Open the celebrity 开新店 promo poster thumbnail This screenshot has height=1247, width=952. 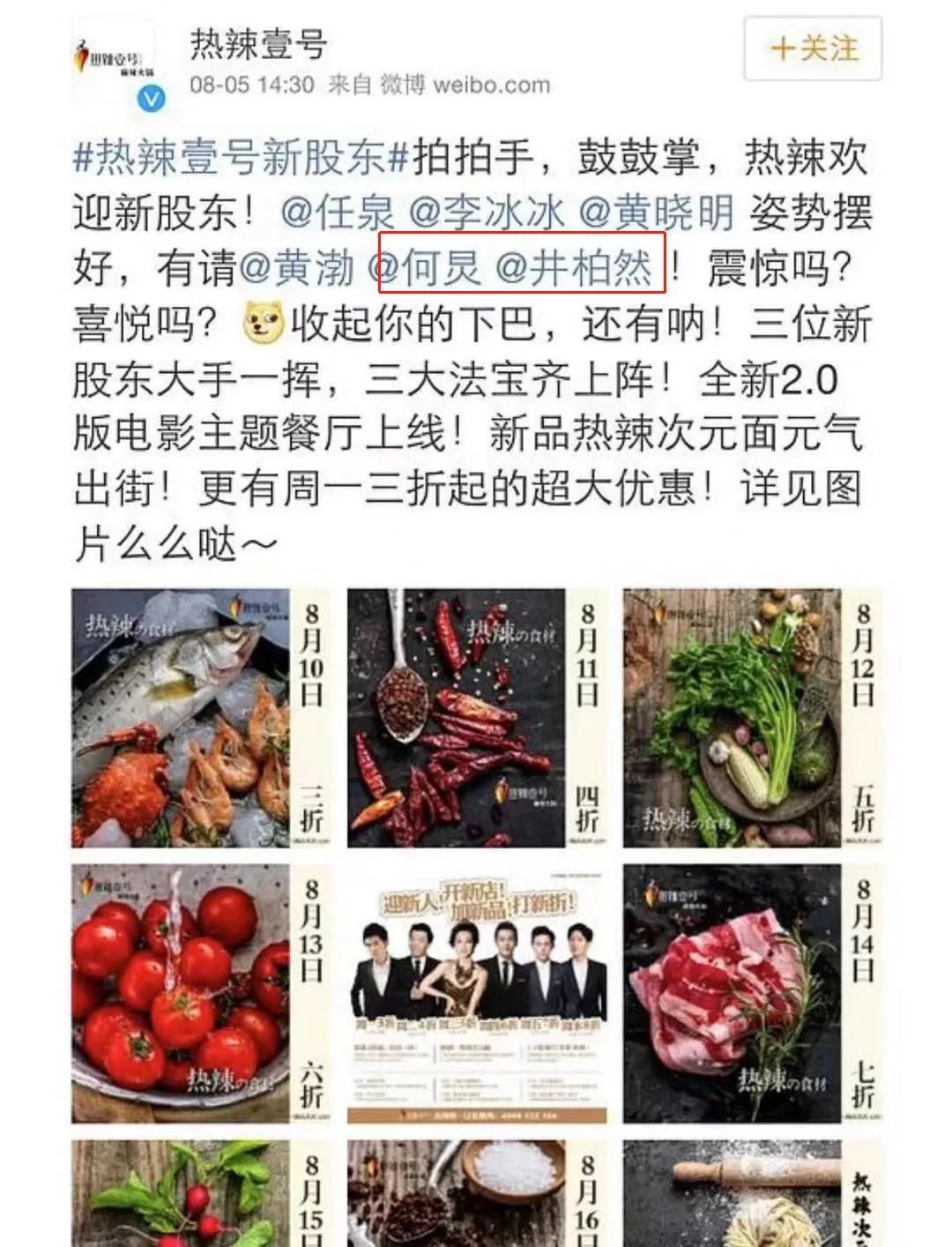click(476, 992)
